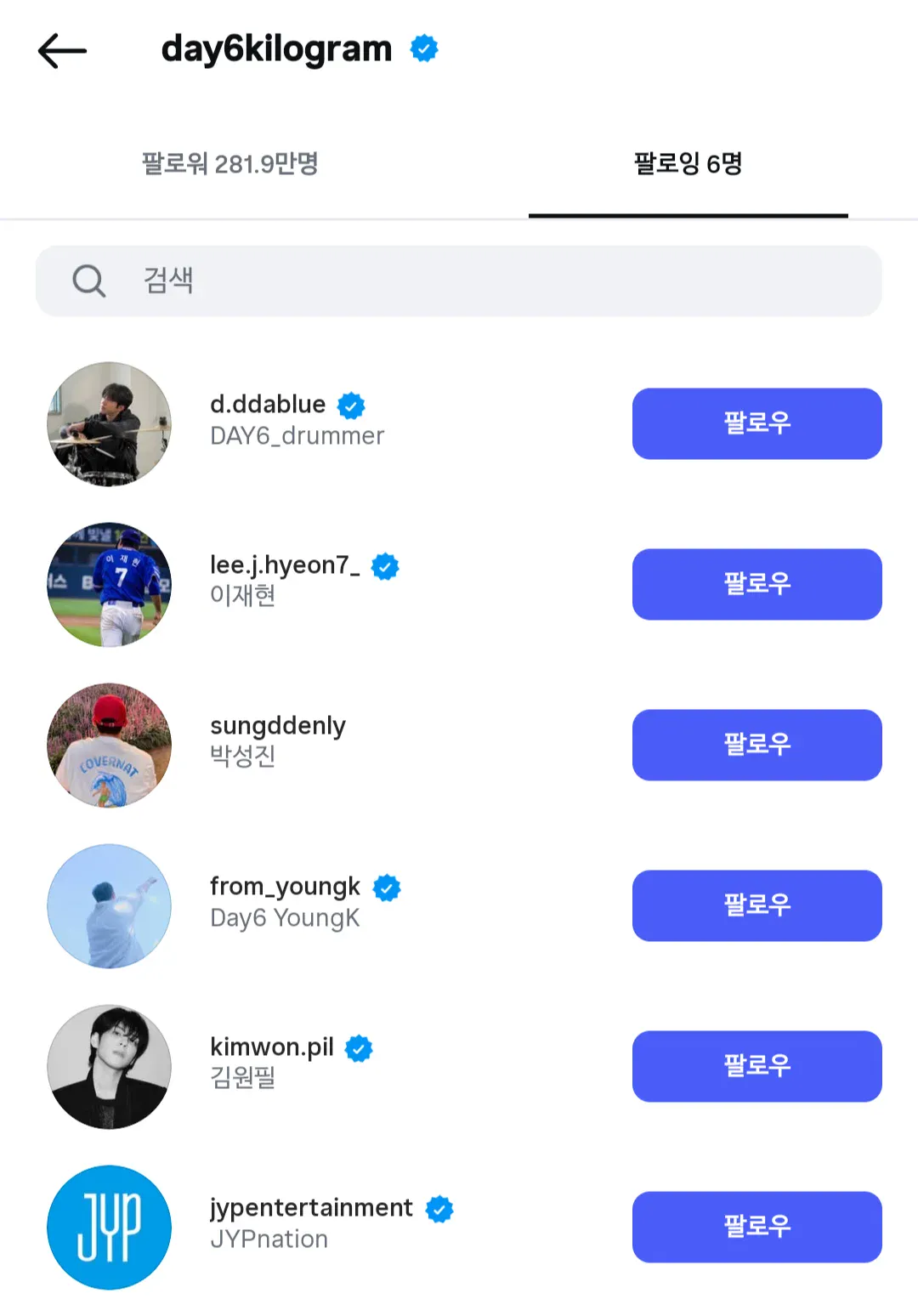Go back using the arrow icon
The width and height of the screenshot is (918, 1316).
click(62, 51)
